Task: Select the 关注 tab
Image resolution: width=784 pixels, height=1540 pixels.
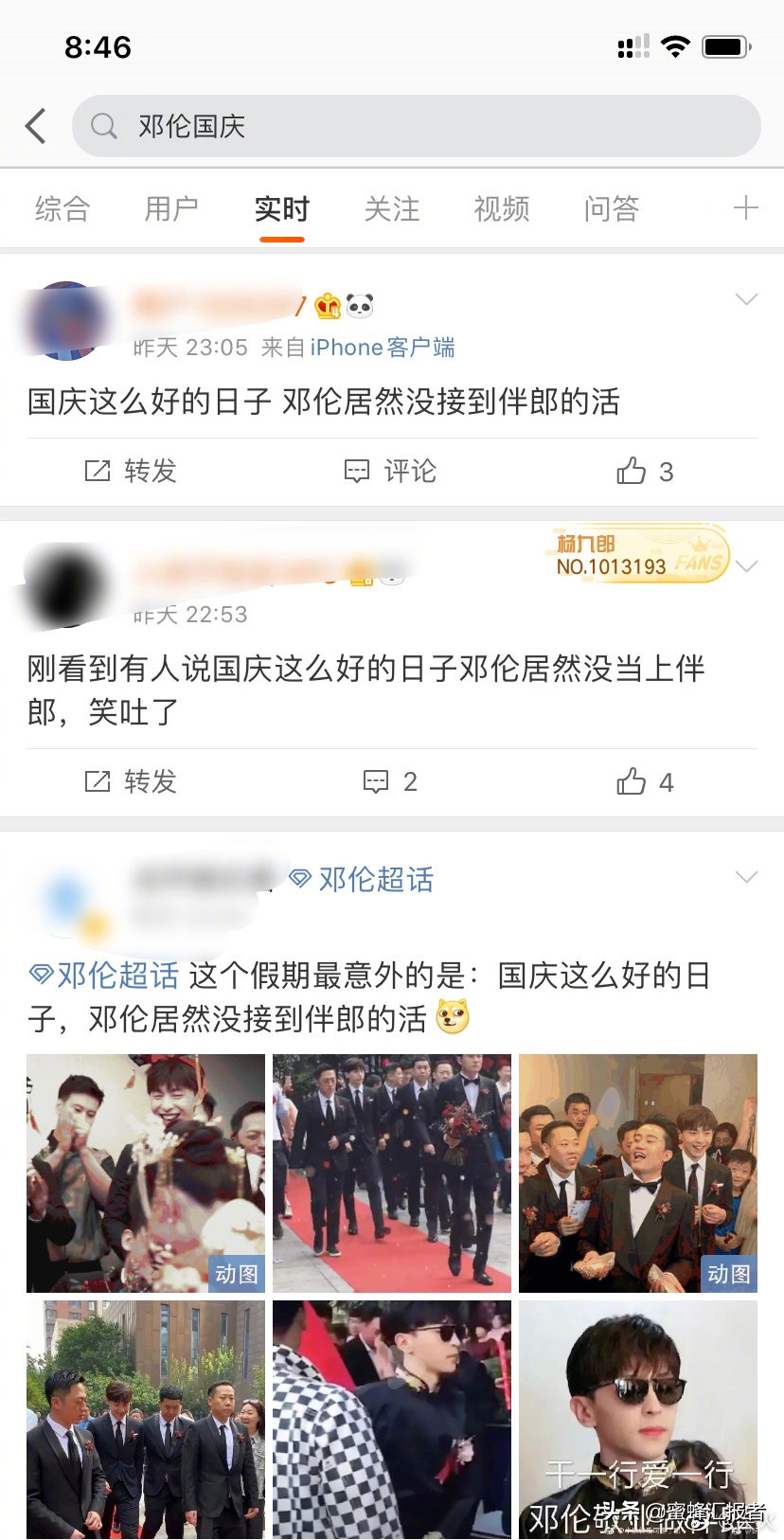Action: [392, 208]
